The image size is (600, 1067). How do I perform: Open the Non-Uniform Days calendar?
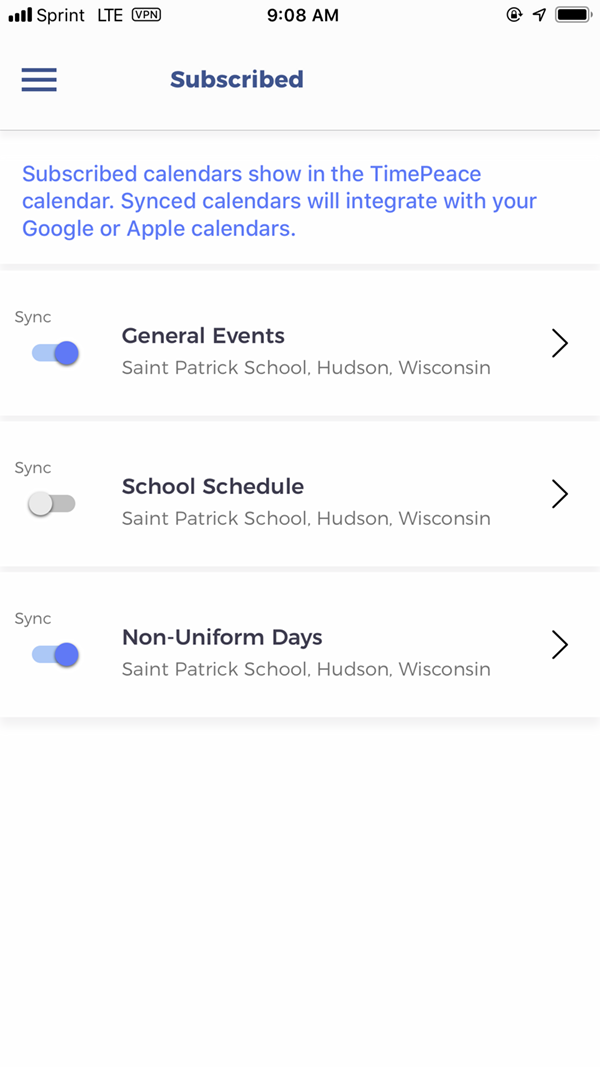pyautogui.click(x=558, y=646)
